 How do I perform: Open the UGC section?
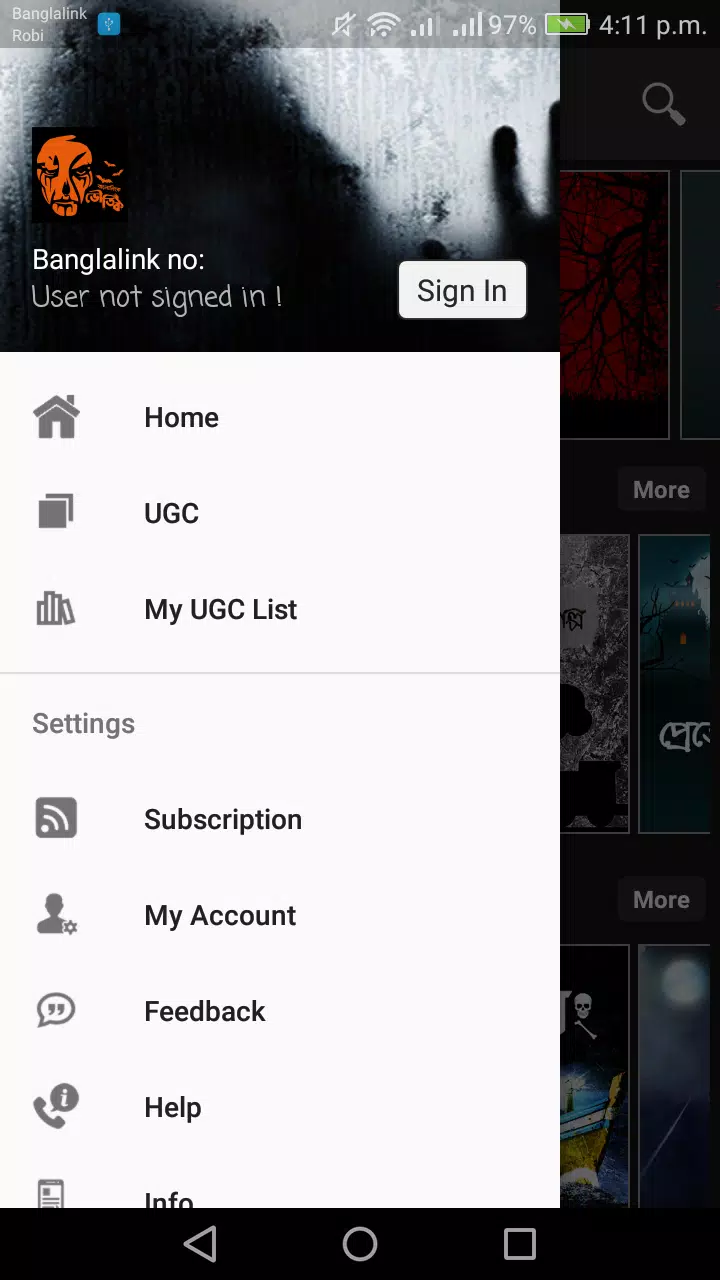pos(171,514)
